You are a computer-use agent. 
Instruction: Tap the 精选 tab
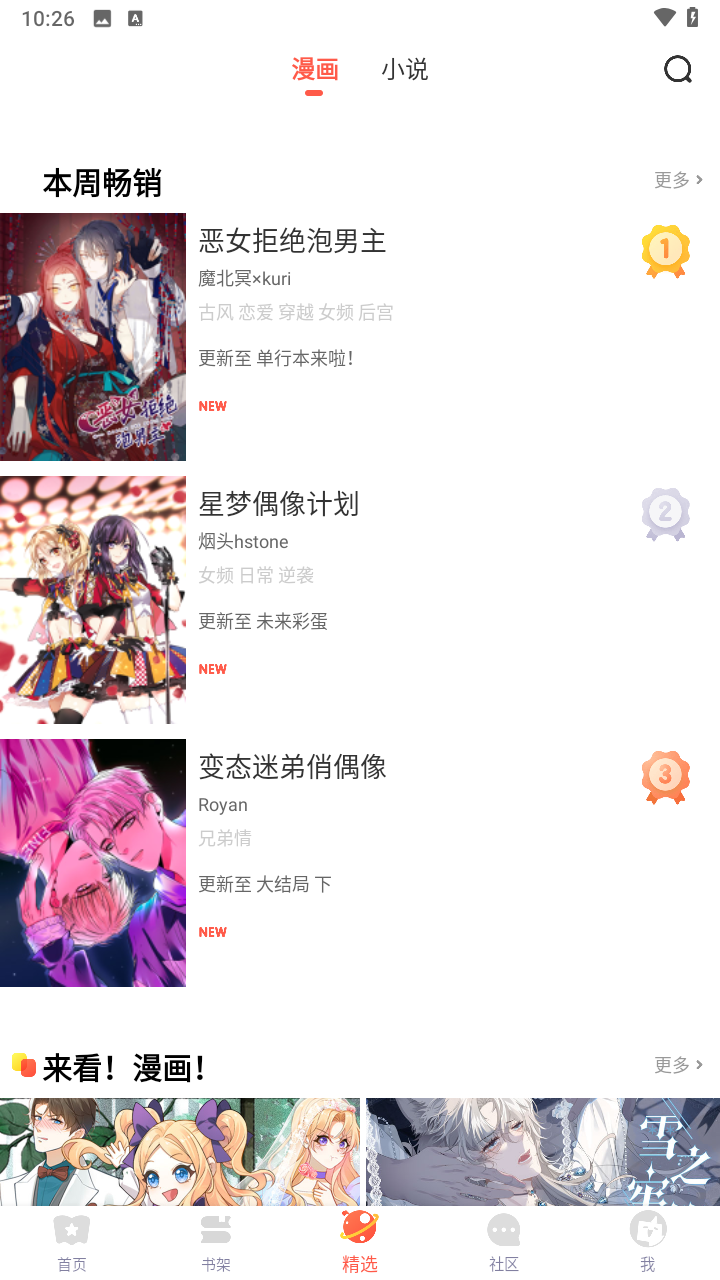coord(360,1243)
